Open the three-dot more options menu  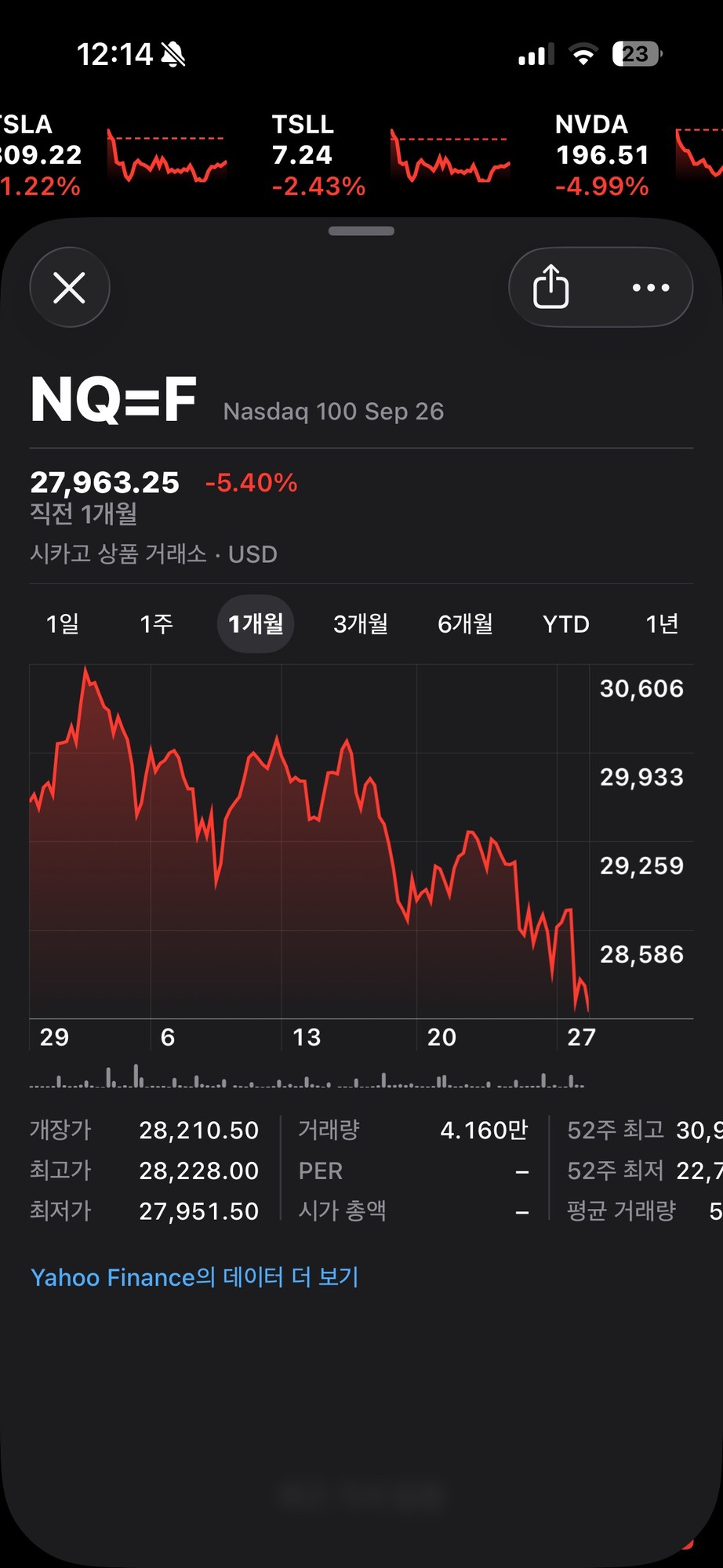click(x=651, y=287)
